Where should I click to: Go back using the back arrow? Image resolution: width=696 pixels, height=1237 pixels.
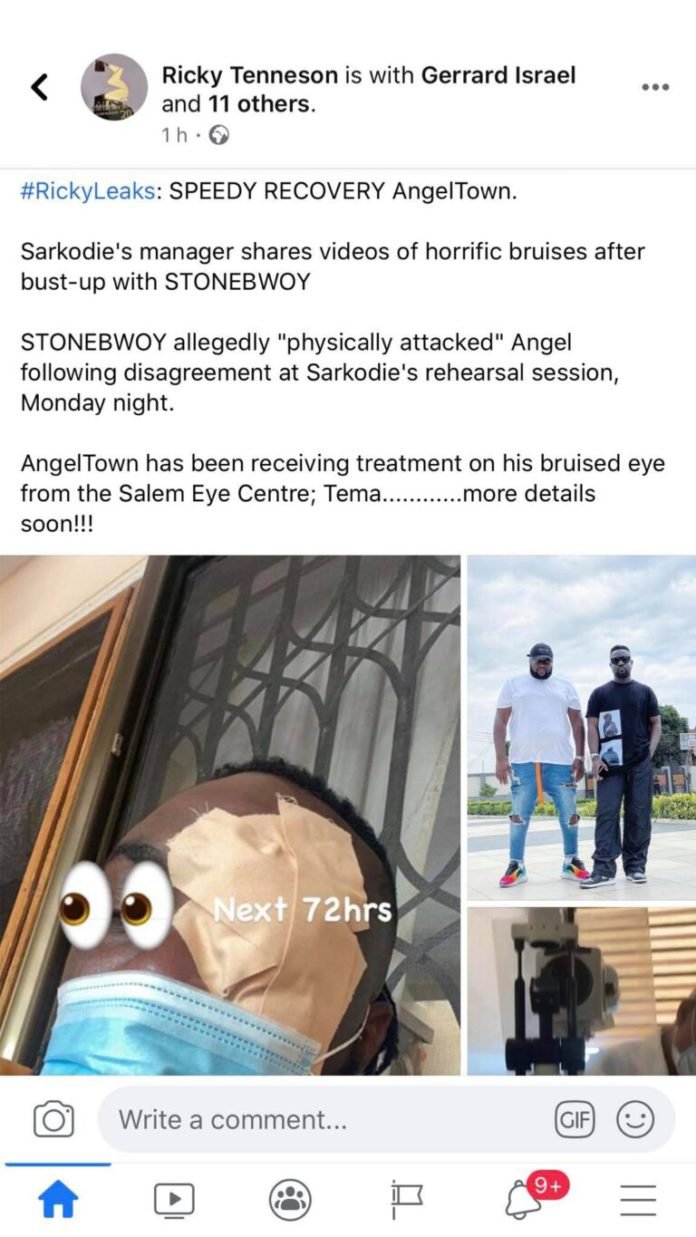(x=38, y=87)
